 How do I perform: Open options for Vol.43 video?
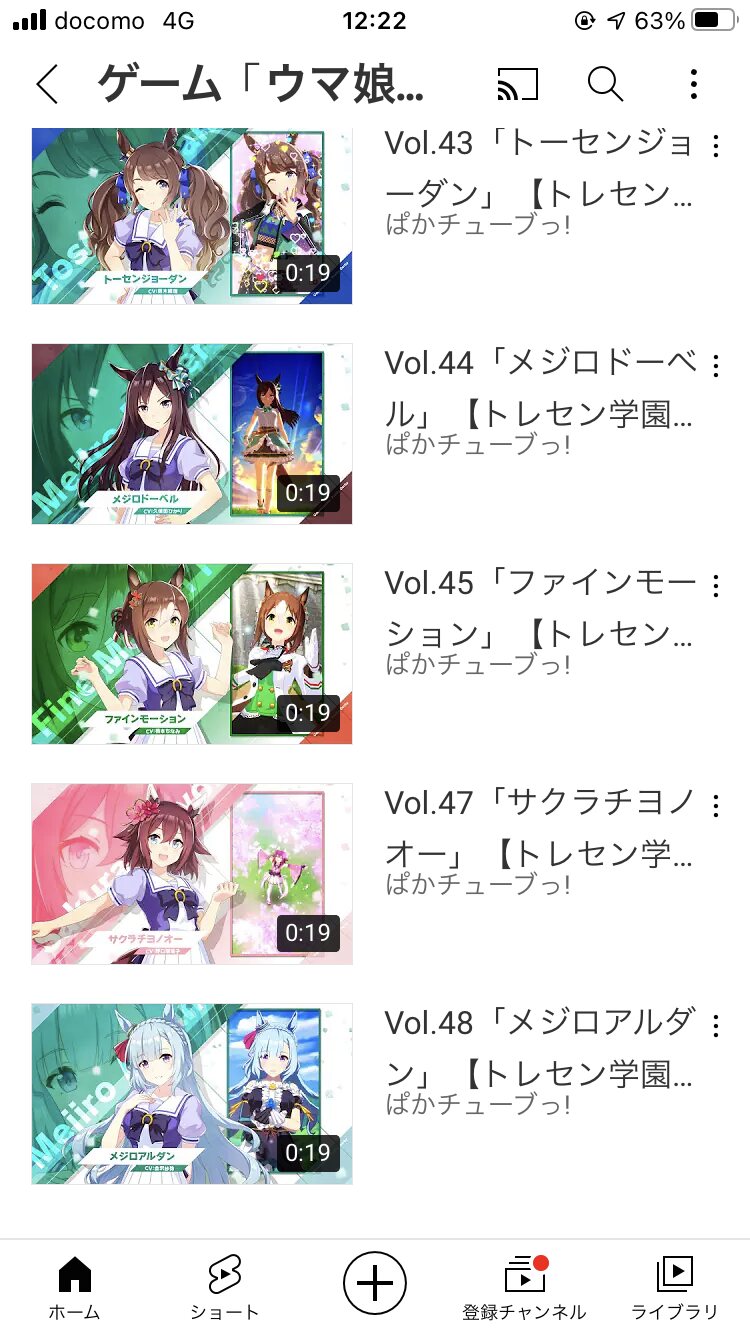(715, 147)
